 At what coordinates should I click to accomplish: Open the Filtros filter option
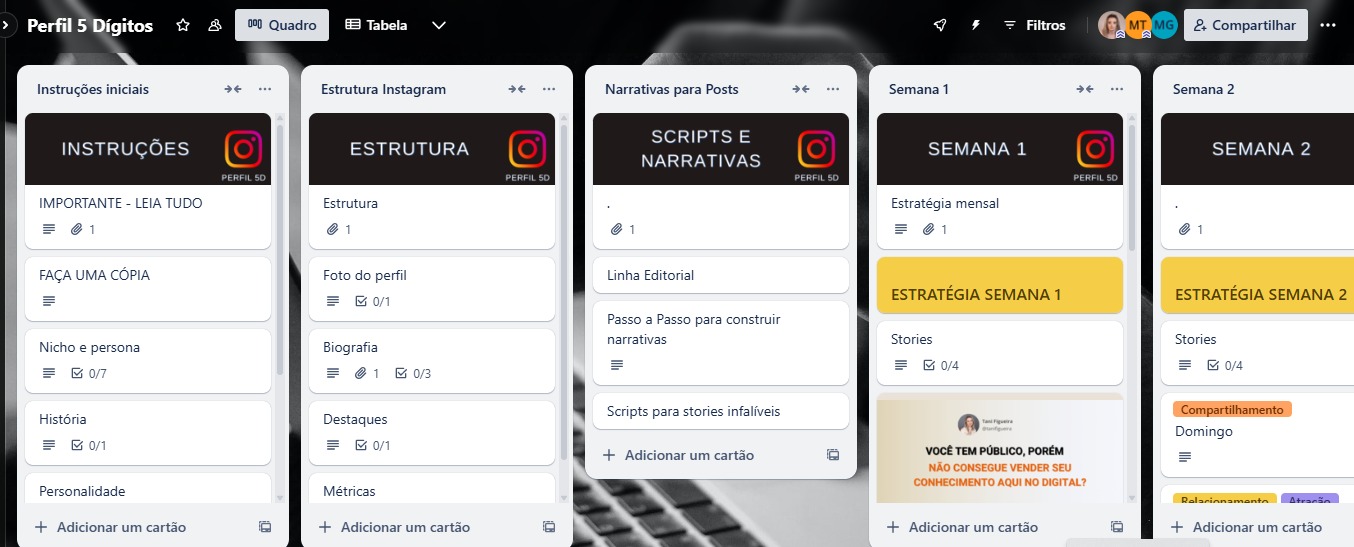point(1035,25)
